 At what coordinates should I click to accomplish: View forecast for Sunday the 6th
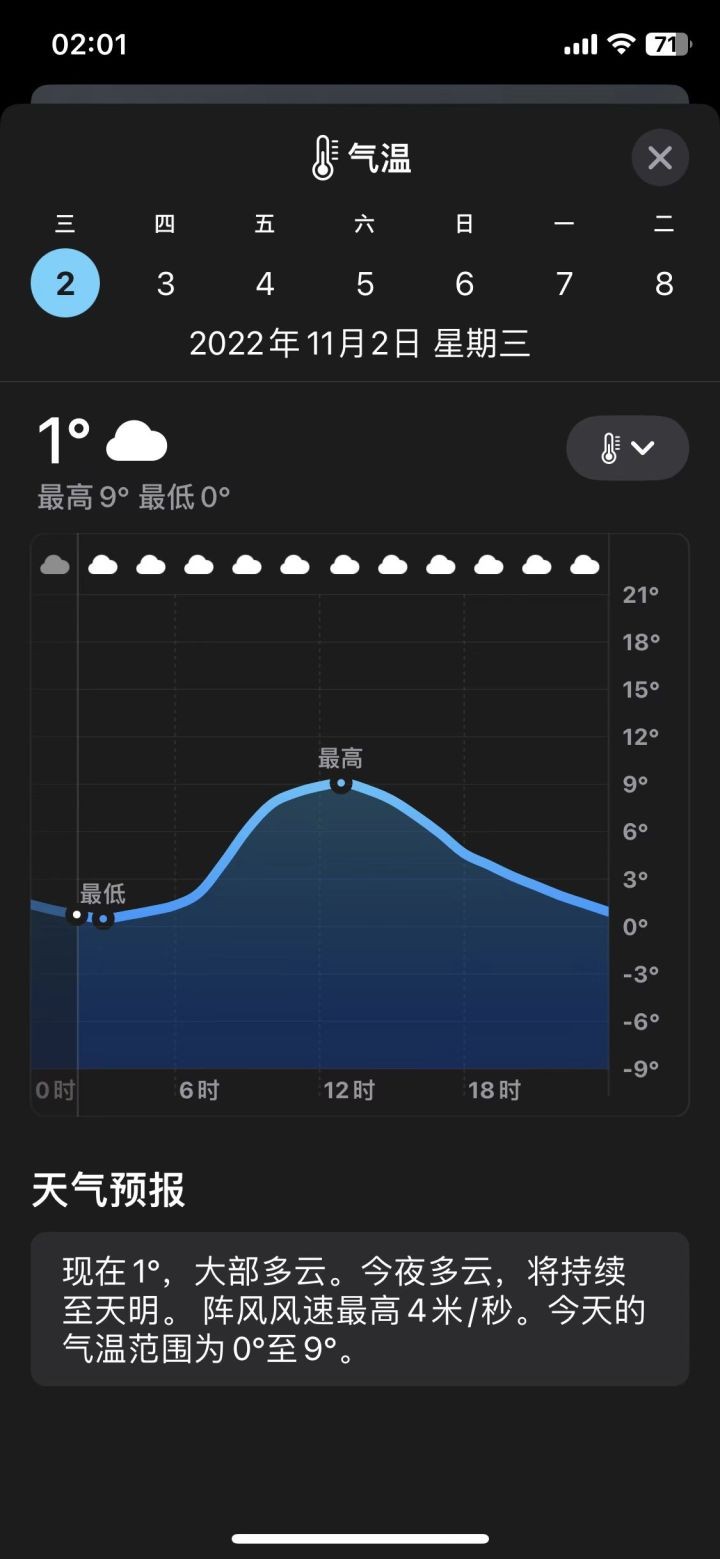pos(464,284)
